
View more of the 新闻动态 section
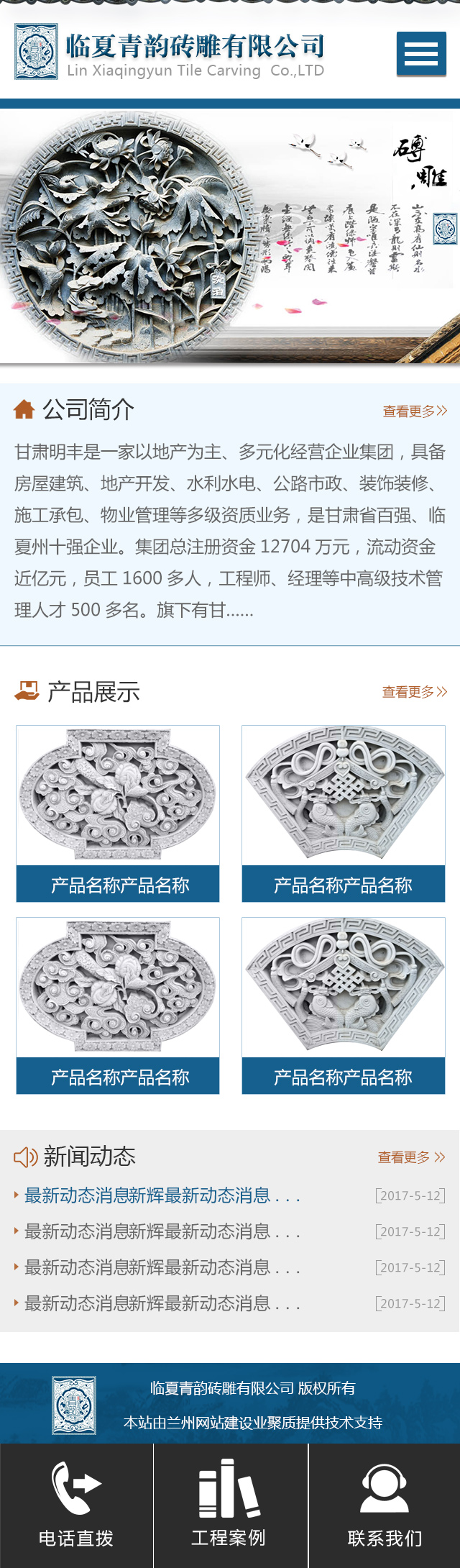pyautogui.click(x=411, y=1157)
